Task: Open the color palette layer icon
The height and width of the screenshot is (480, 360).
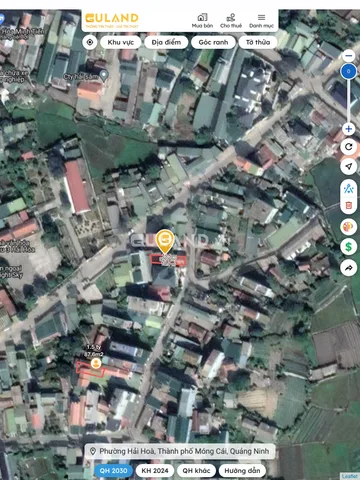Action: [x=349, y=227]
